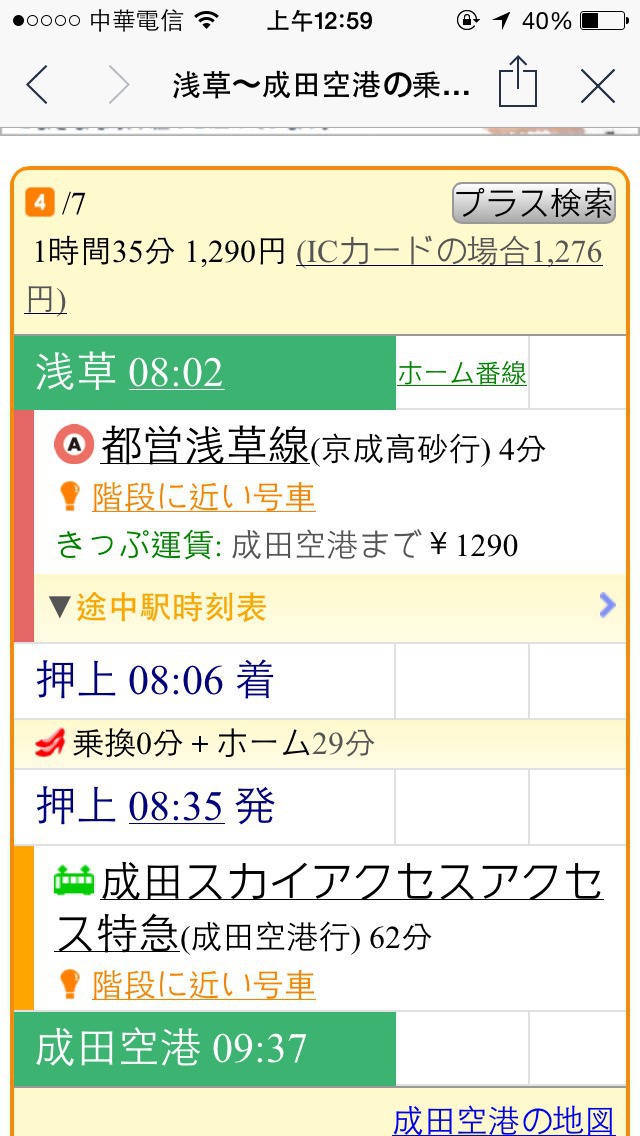The width and height of the screenshot is (640, 1136).
Task: Tap the プラス検索 button
Action: click(x=533, y=203)
